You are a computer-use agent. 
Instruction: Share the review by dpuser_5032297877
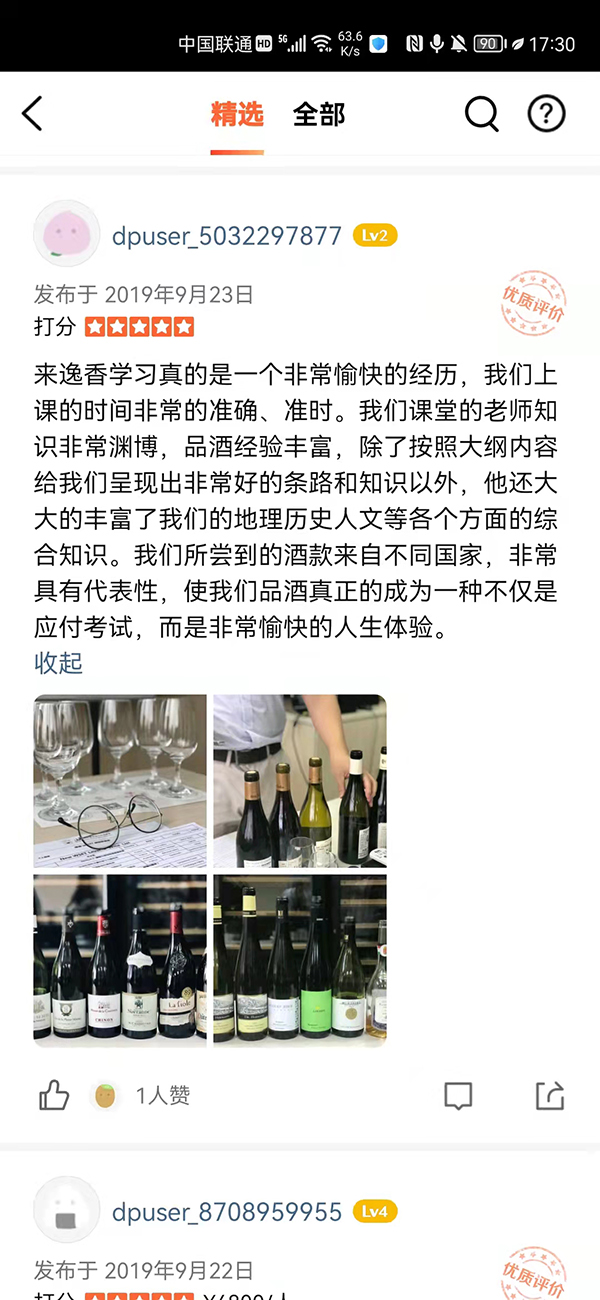pos(550,1096)
